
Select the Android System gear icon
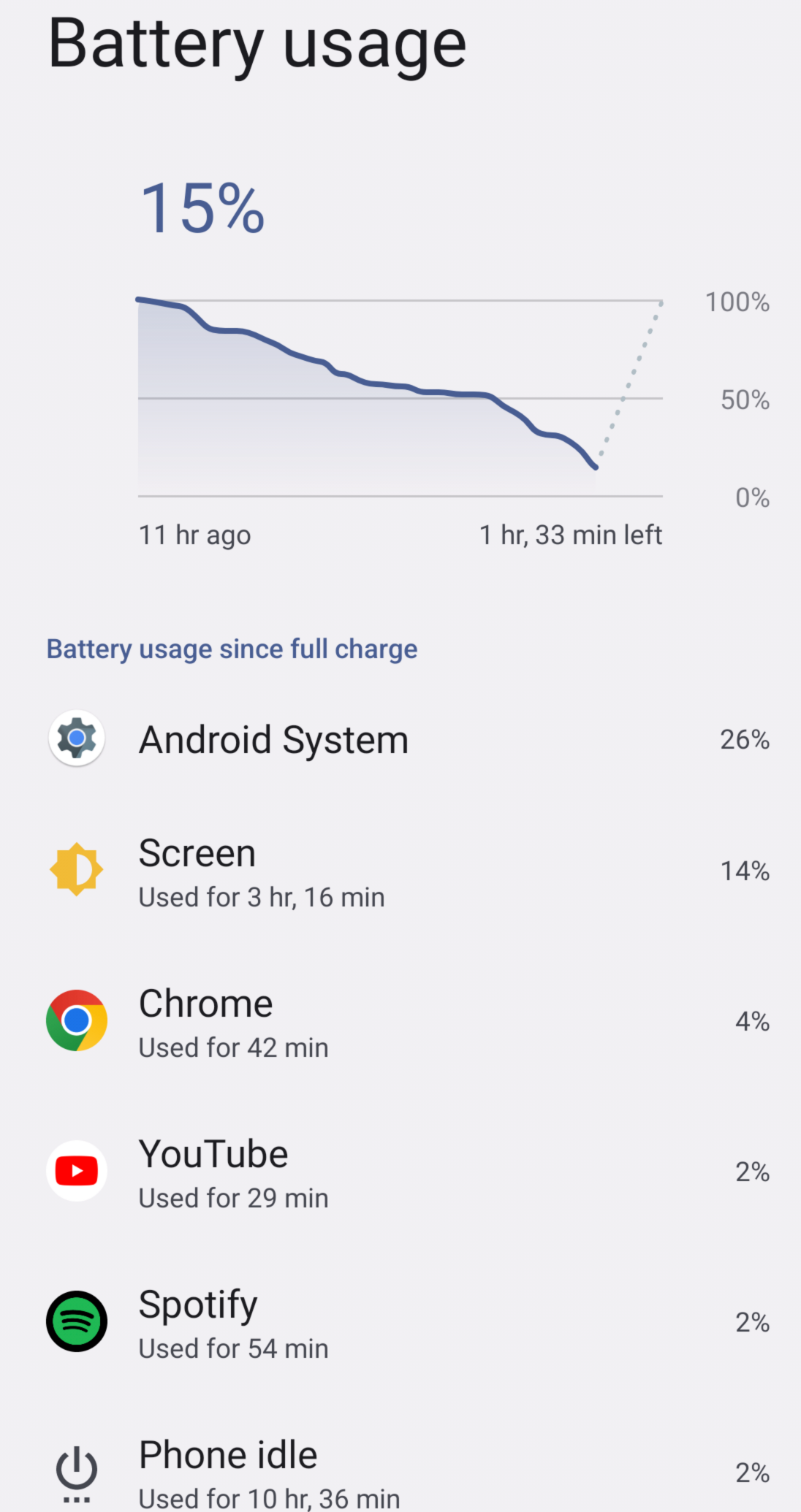[76, 738]
